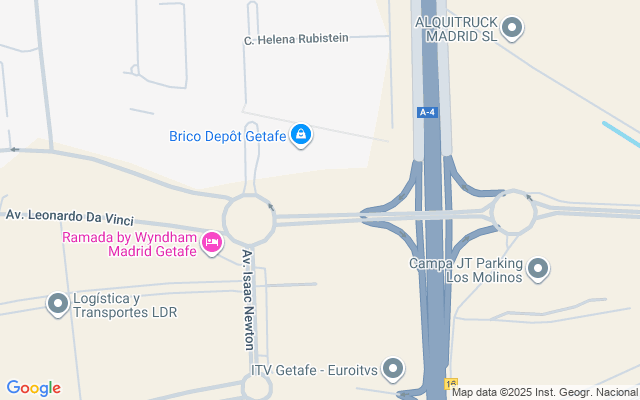Select the Brico Depôt Getafe shop pin
Image resolution: width=640 pixels, height=400 pixels.
(x=301, y=135)
